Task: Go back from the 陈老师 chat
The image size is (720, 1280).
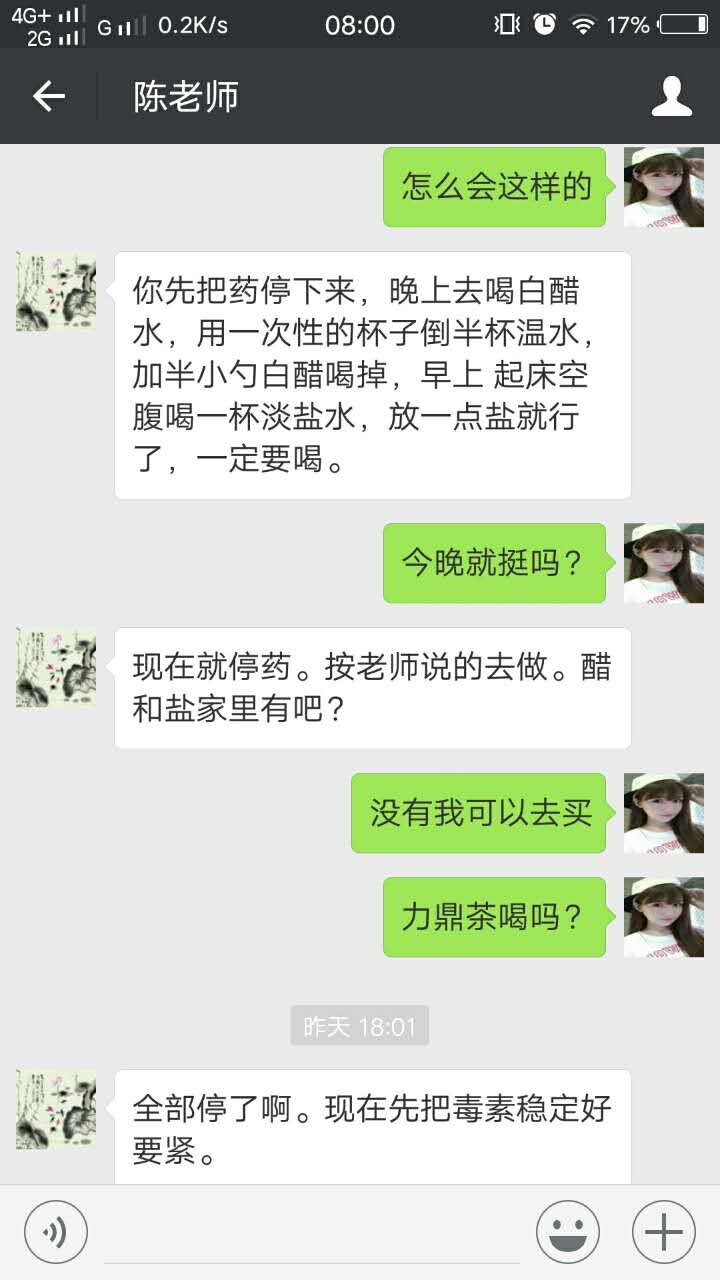Action: (x=48, y=97)
